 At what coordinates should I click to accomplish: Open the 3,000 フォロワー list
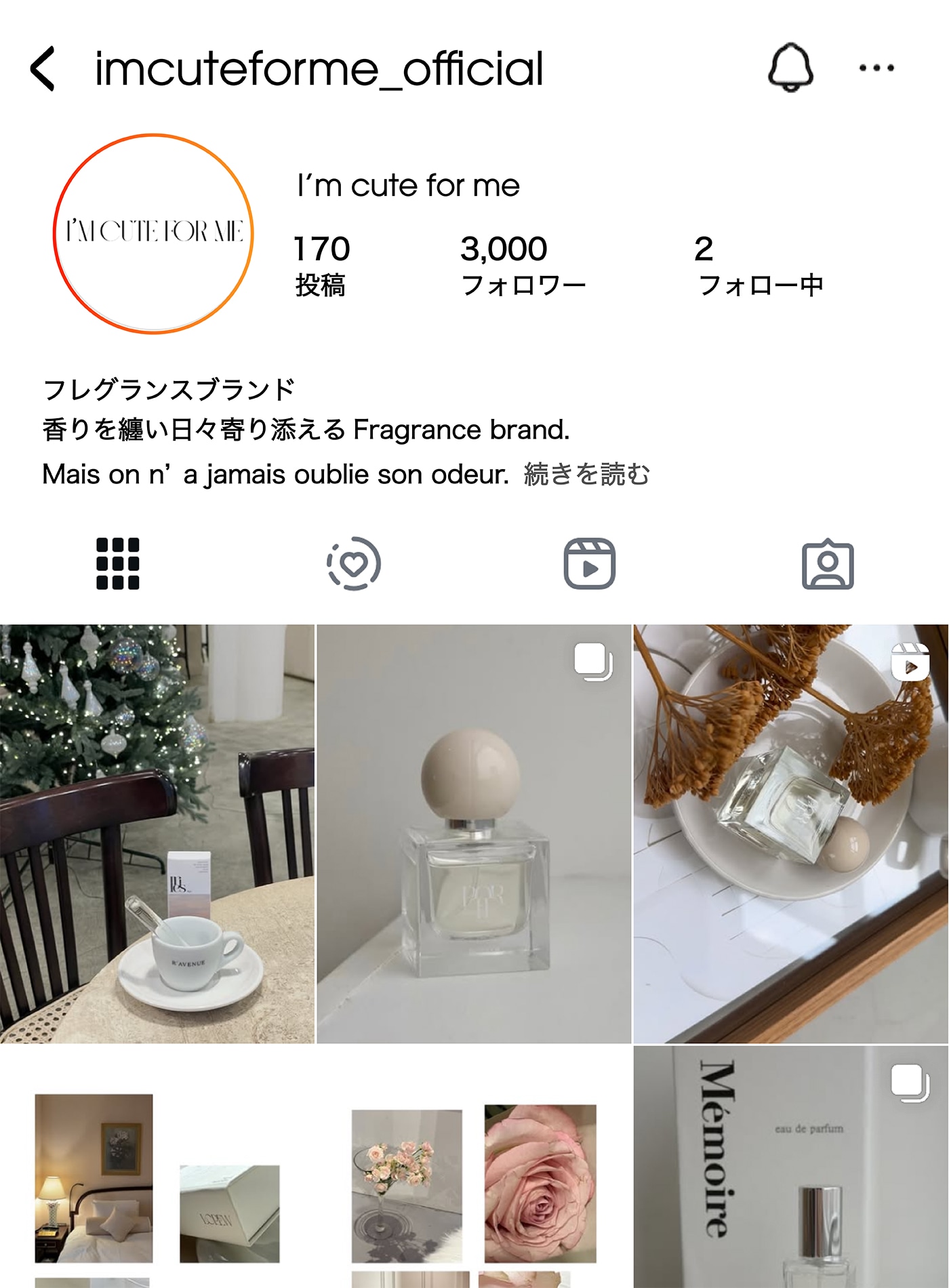click(x=523, y=266)
